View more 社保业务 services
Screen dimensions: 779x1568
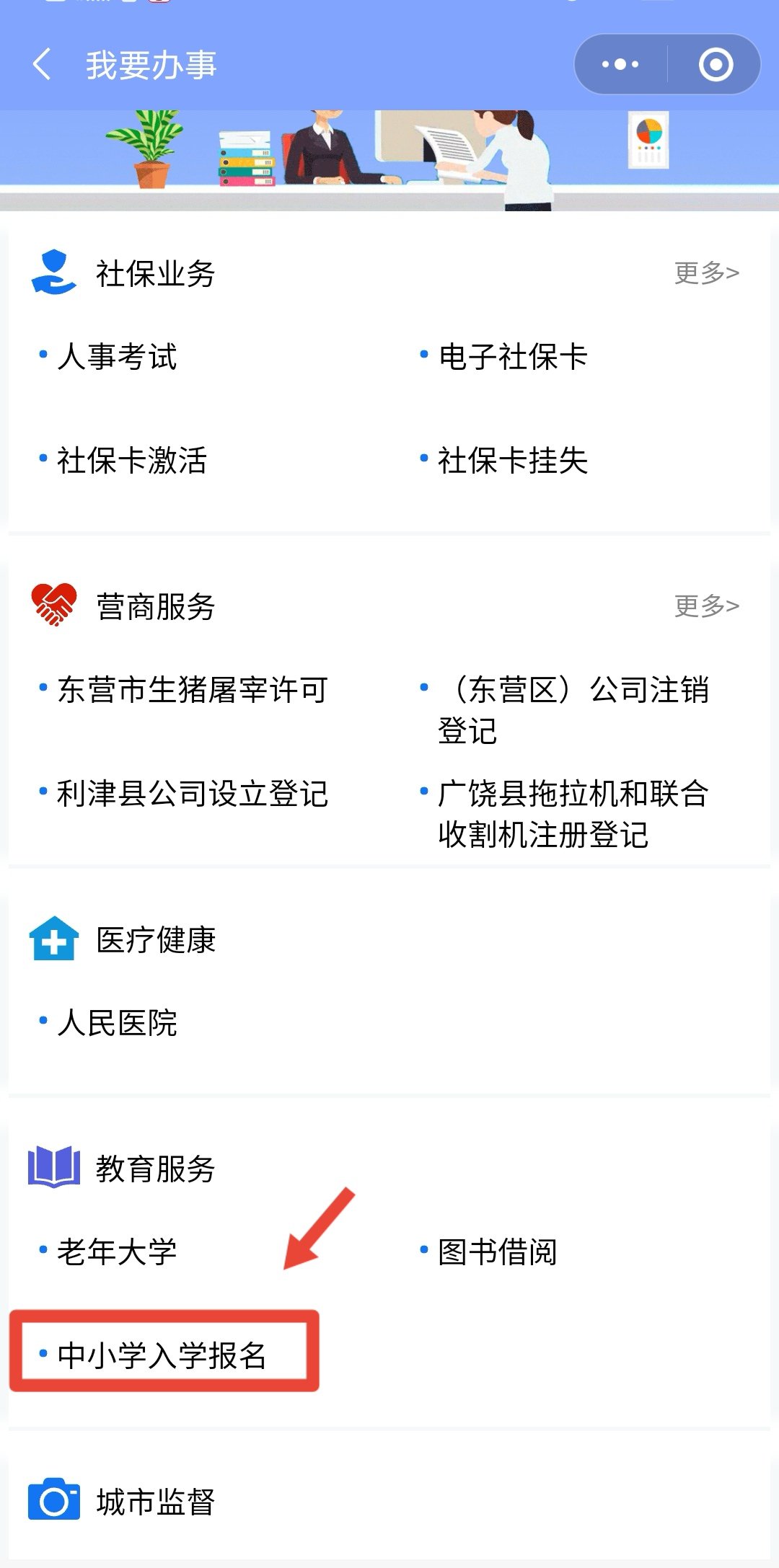click(x=706, y=273)
